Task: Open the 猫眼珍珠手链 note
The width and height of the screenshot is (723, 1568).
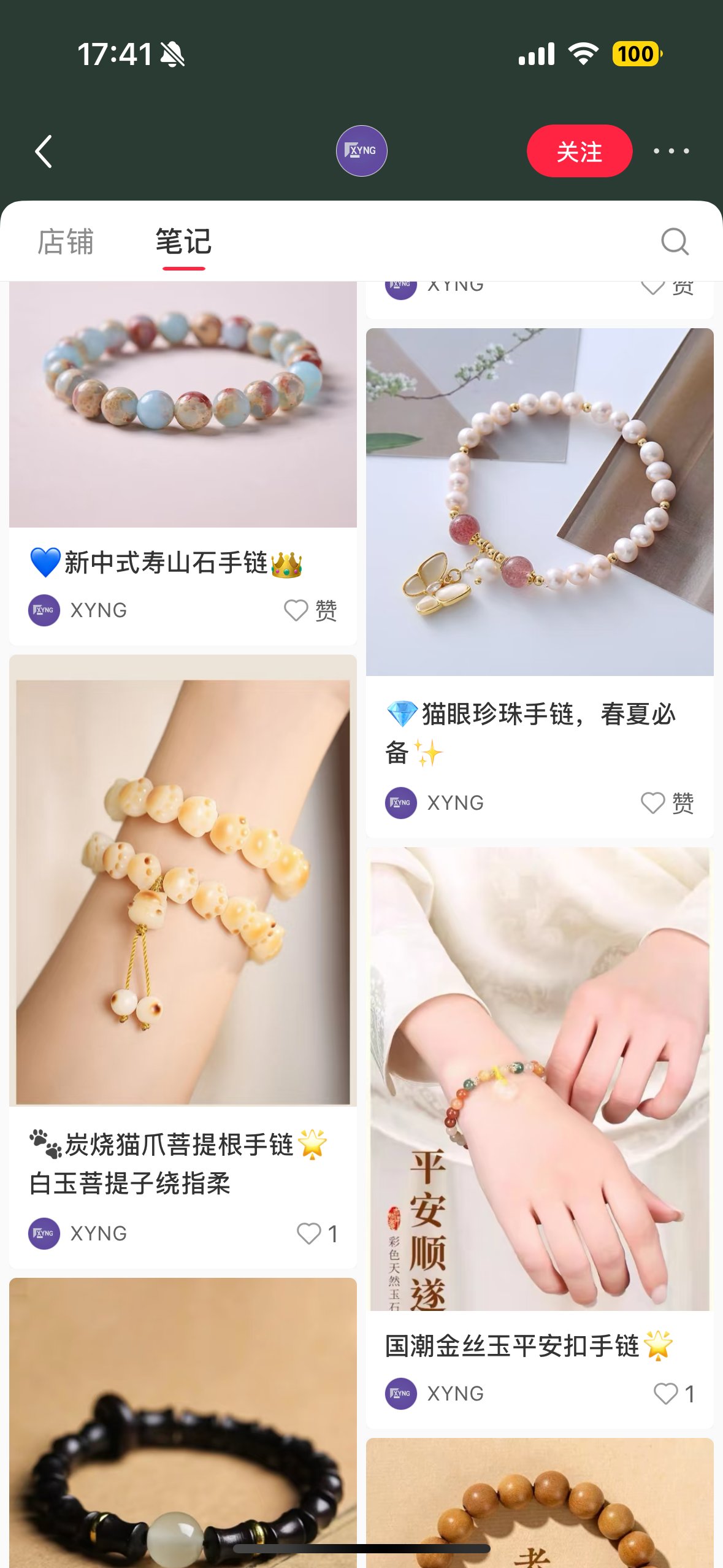Action: 540,503
